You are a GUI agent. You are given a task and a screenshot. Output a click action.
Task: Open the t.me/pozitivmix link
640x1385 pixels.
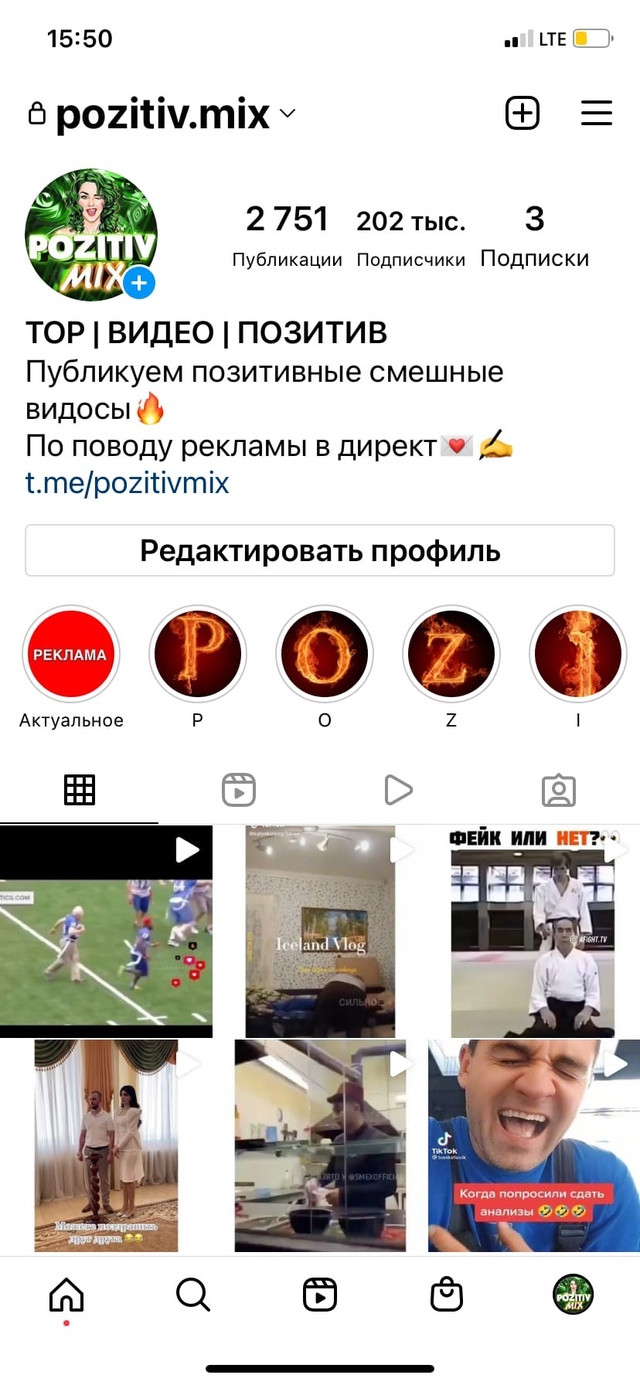[x=127, y=483]
